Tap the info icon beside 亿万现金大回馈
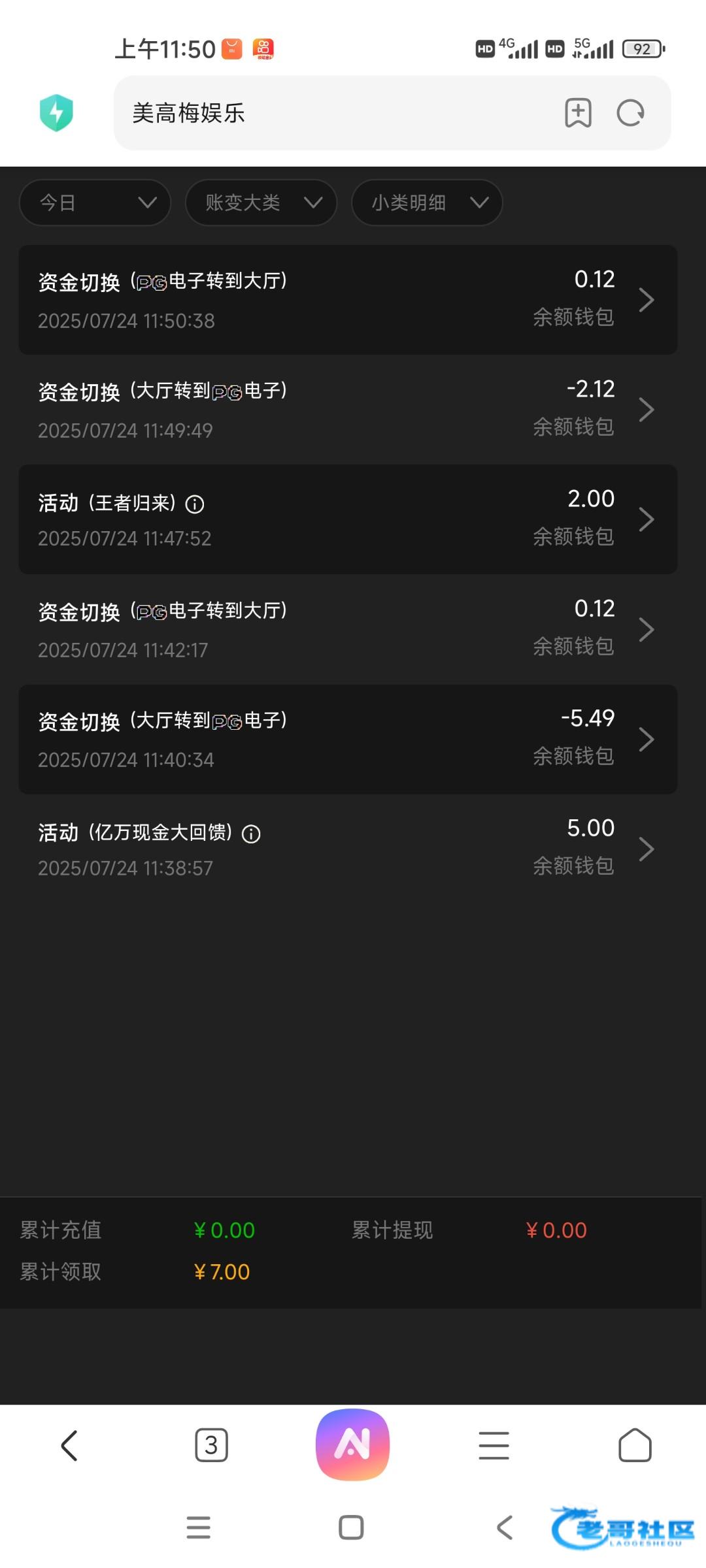706x1568 pixels. (251, 834)
